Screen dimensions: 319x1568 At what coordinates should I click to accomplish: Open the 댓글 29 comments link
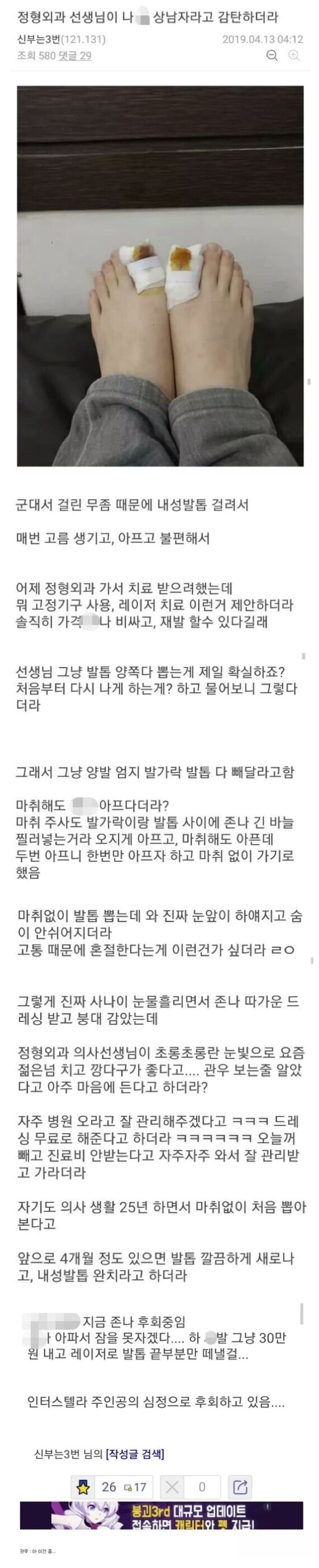75,56
